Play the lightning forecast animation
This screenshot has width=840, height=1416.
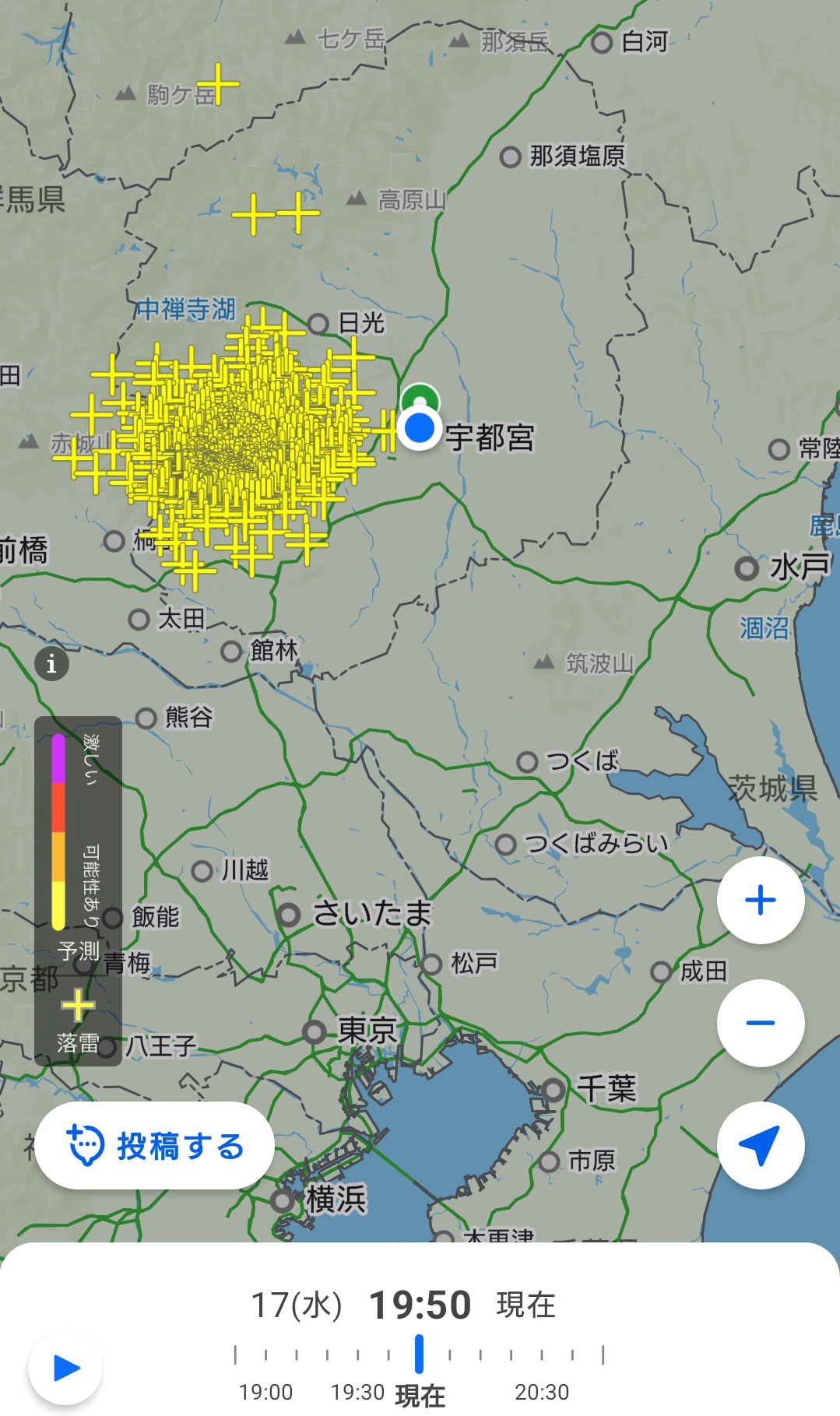66,1368
